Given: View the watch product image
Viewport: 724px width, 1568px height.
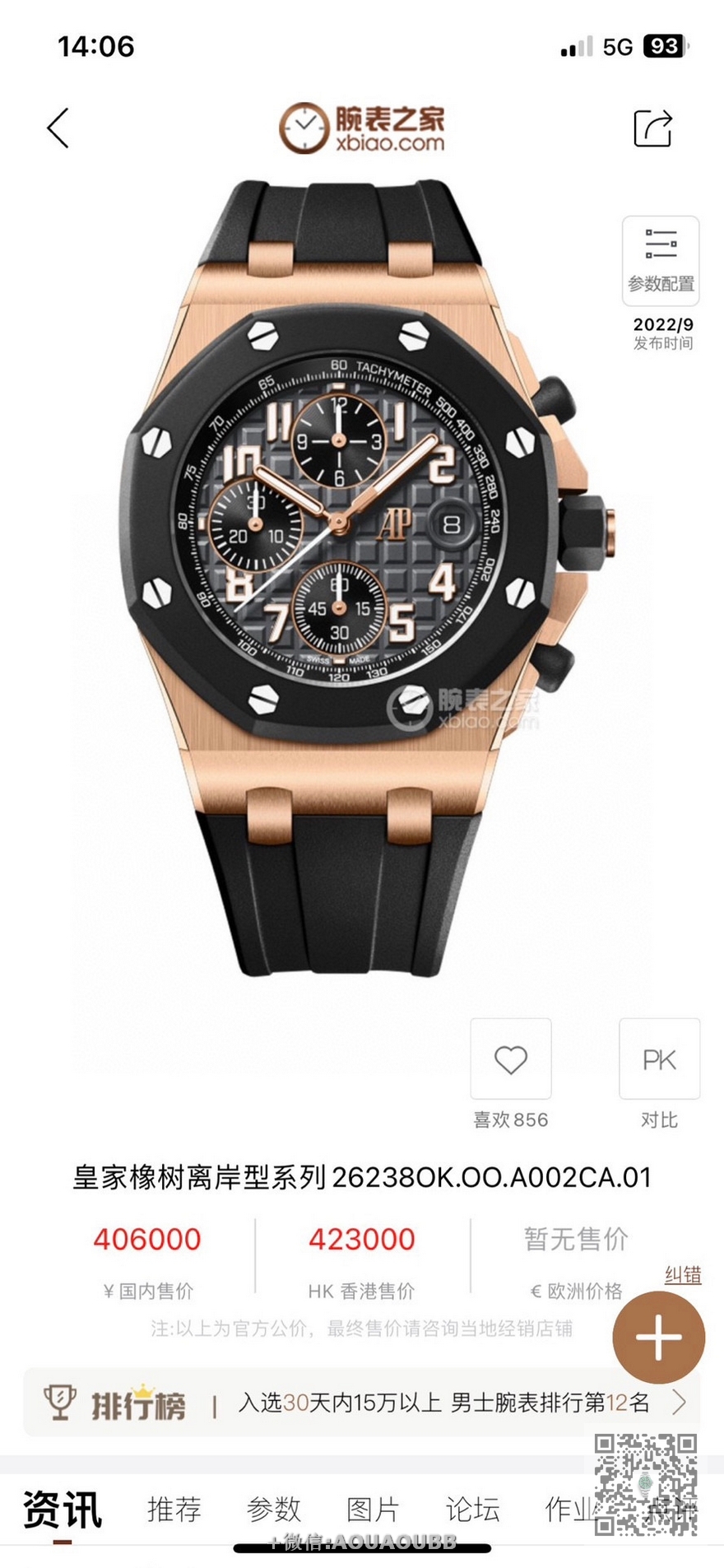Looking at the screenshot, I should [x=362, y=576].
